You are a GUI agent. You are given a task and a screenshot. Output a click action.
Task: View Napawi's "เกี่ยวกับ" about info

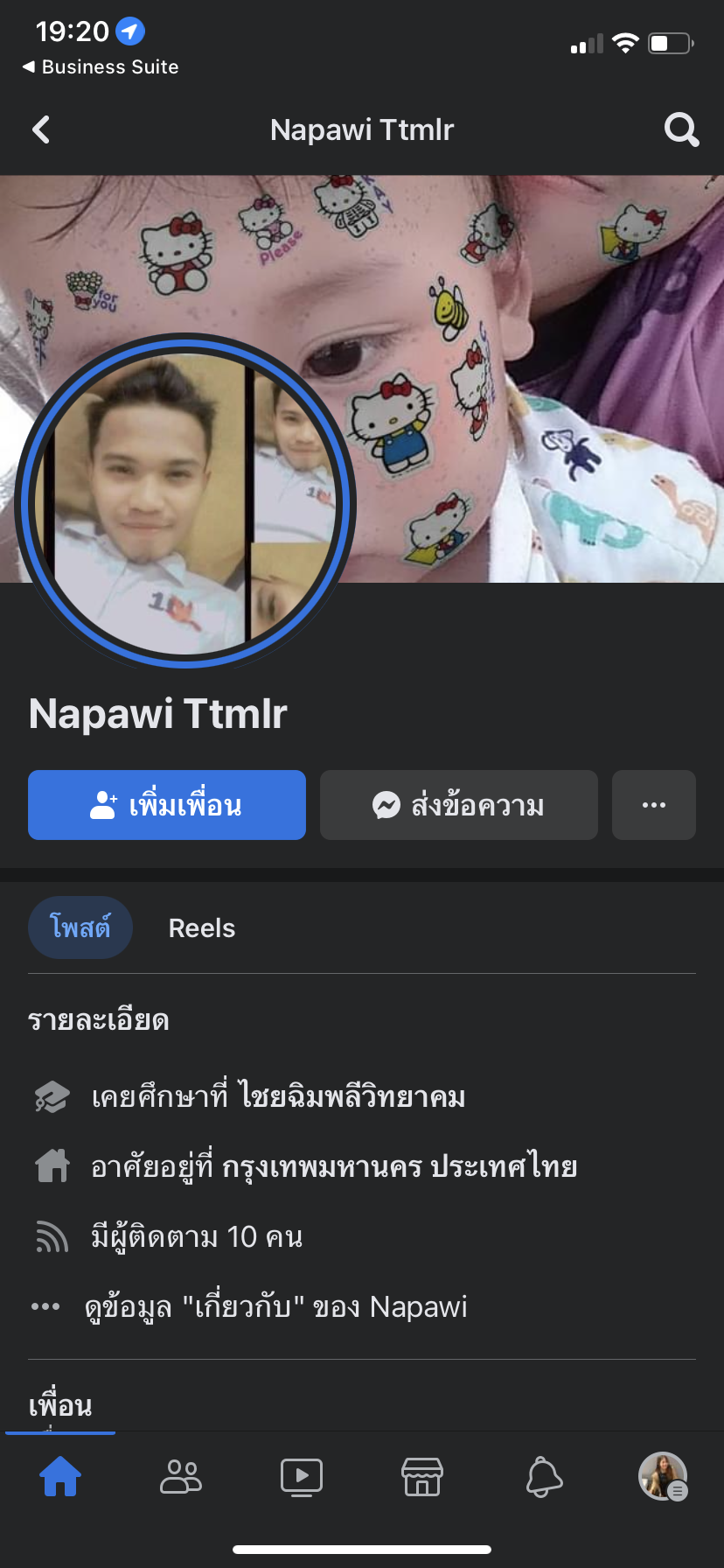click(275, 1307)
